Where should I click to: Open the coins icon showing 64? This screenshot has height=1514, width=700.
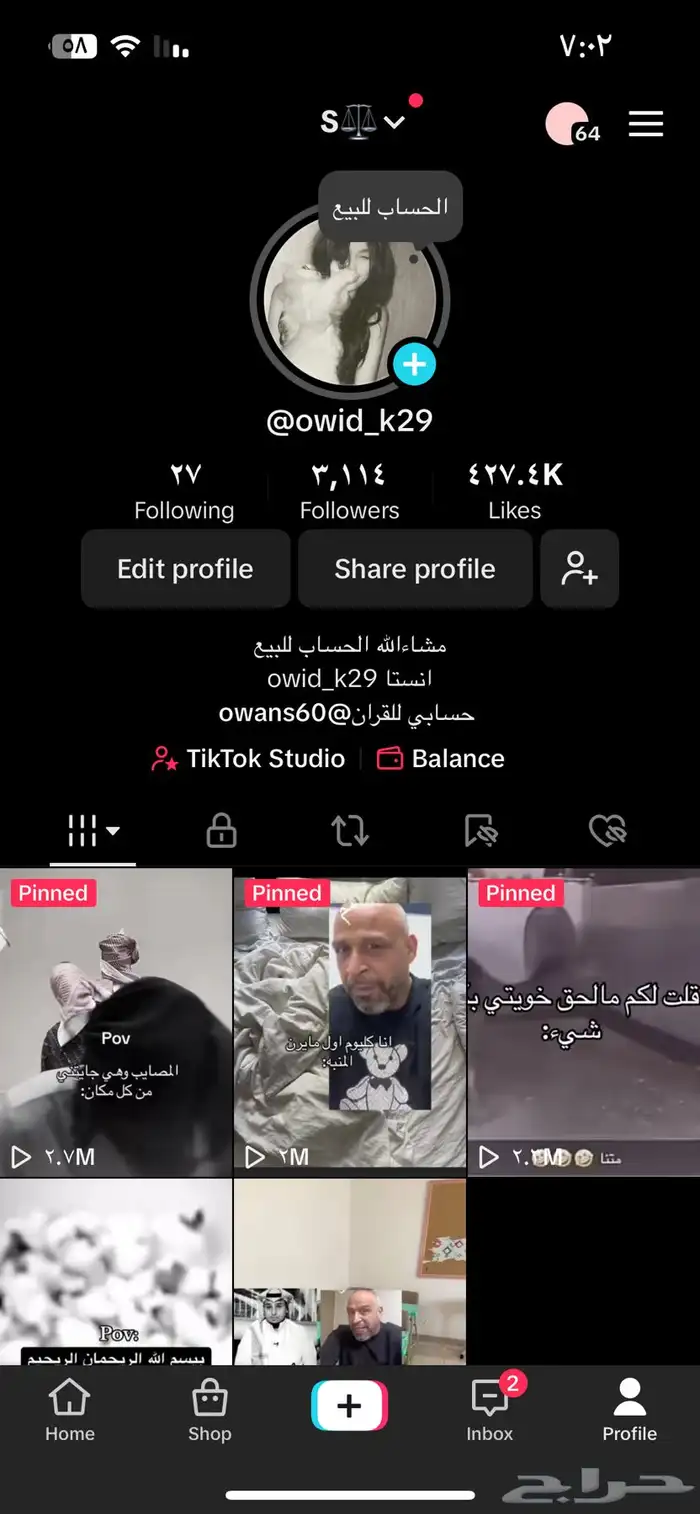click(572, 125)
